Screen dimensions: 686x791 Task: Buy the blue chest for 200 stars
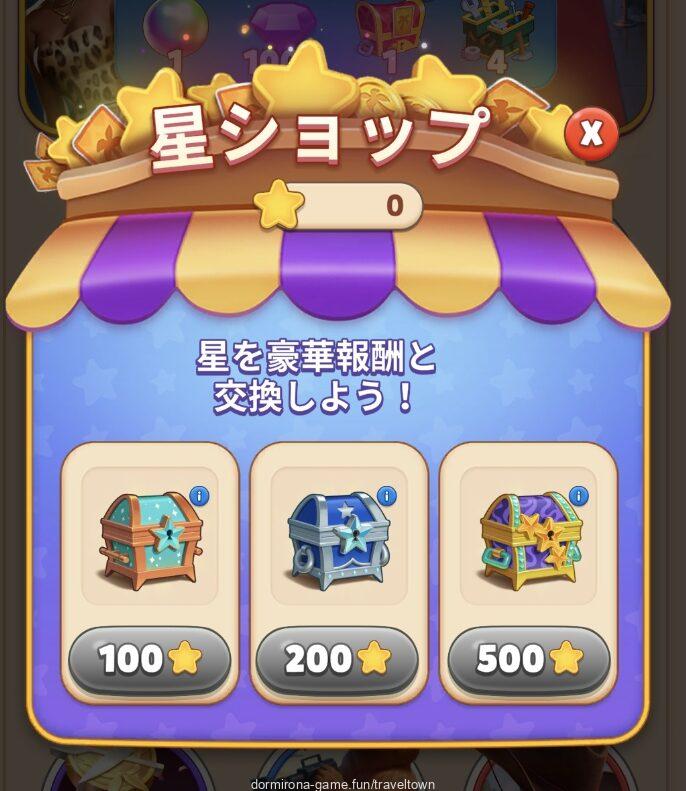(337, 659)
